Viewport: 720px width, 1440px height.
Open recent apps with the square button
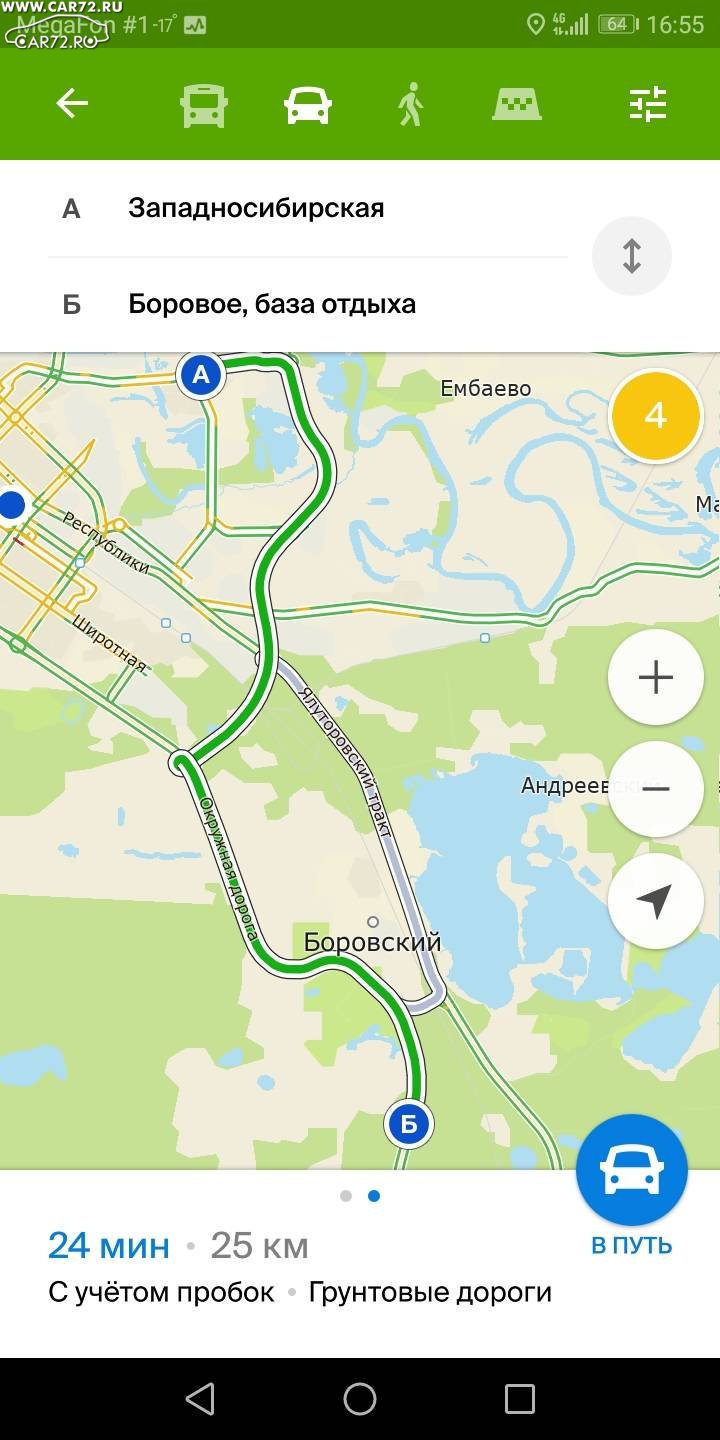tap(520, 1398)
